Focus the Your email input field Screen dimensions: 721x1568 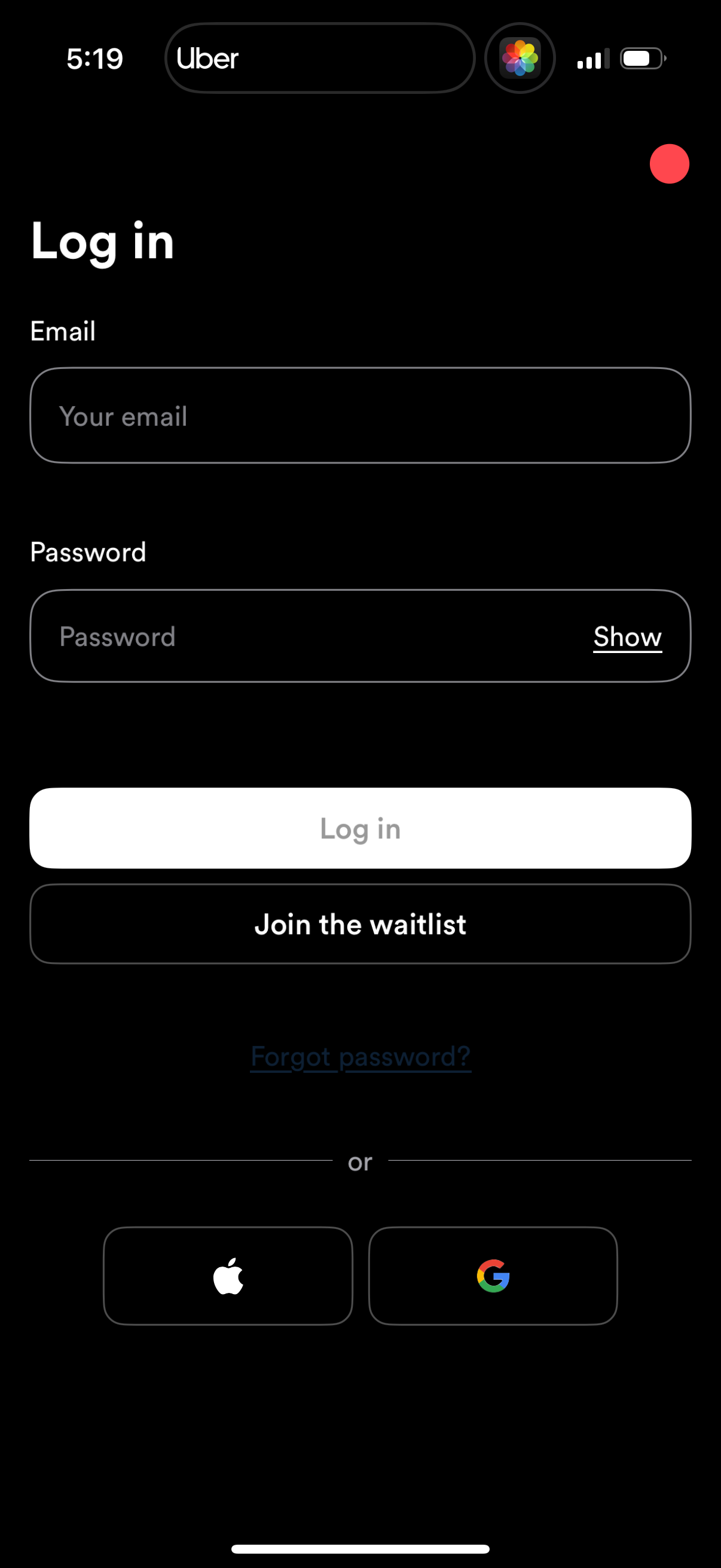click(x=360, y=415)
